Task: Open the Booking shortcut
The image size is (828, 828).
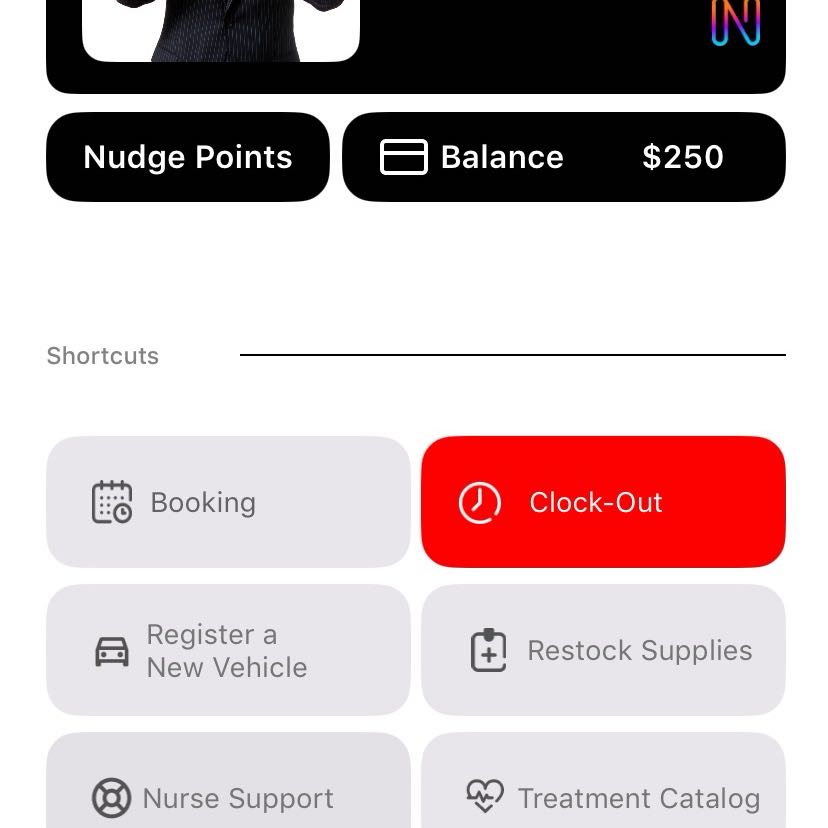Action: tap(228, 502)
